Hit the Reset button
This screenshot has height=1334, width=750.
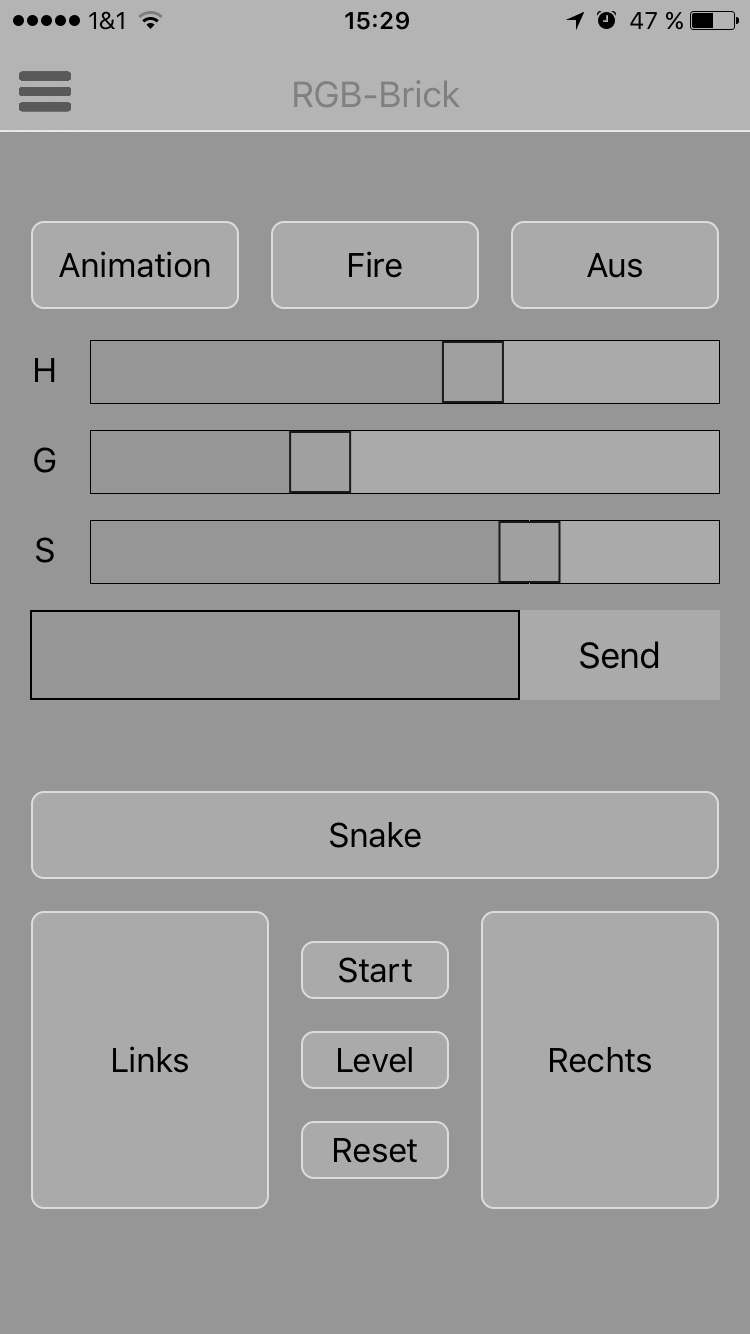pyautogui.click(x=375, y=1150)
